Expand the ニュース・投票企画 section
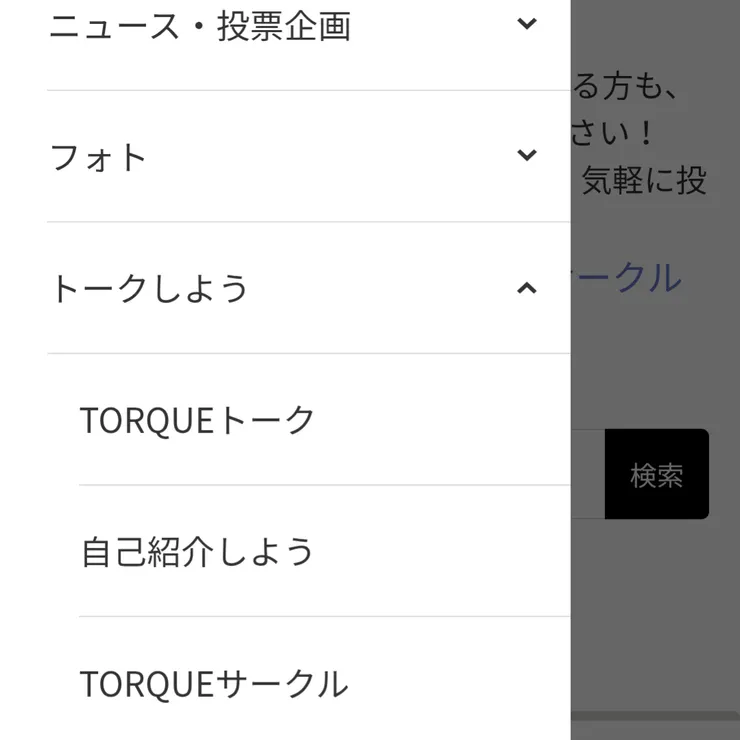This screenshot has height=740, width=740. 526,24
